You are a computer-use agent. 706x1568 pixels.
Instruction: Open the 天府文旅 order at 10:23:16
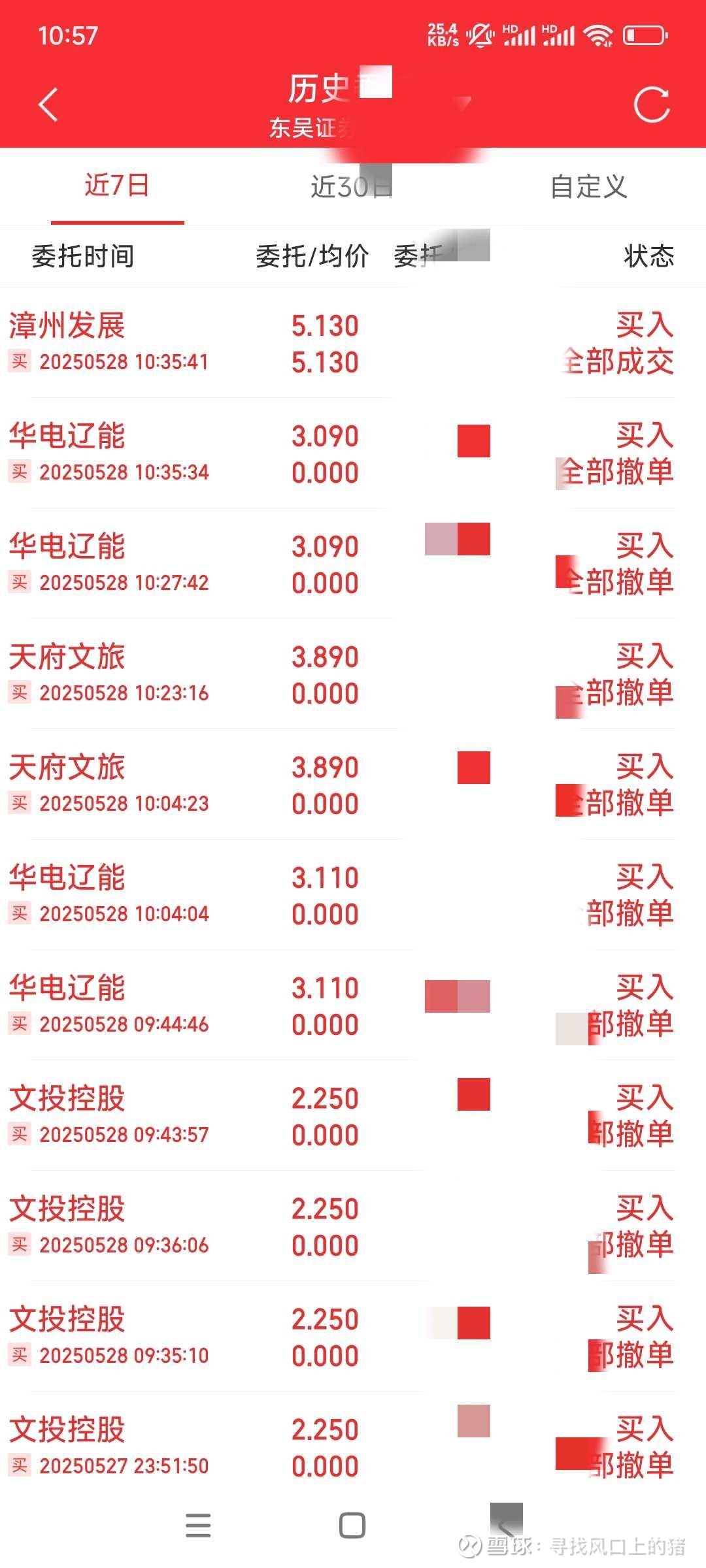tap(353, 674)
